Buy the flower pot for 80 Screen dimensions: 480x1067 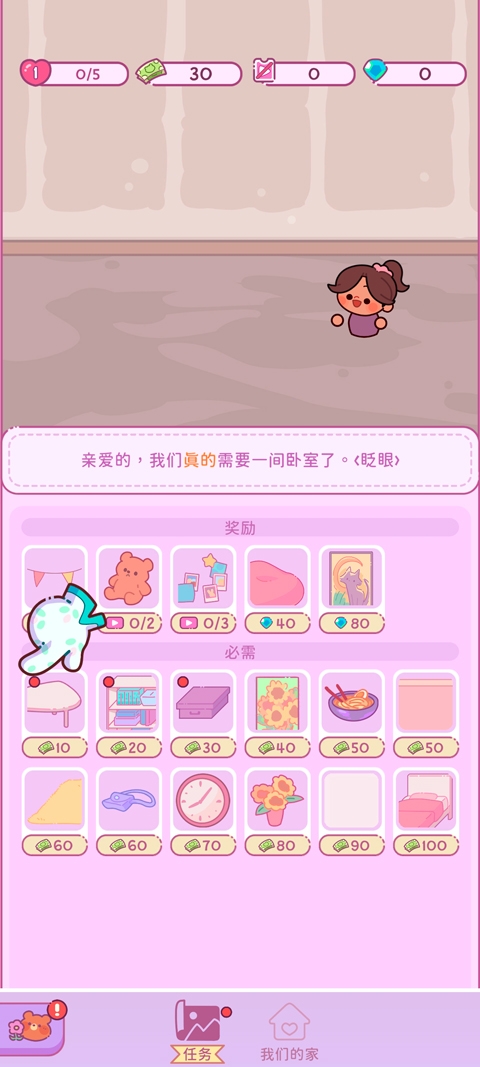pyautogui.click(x=277, y=811)
